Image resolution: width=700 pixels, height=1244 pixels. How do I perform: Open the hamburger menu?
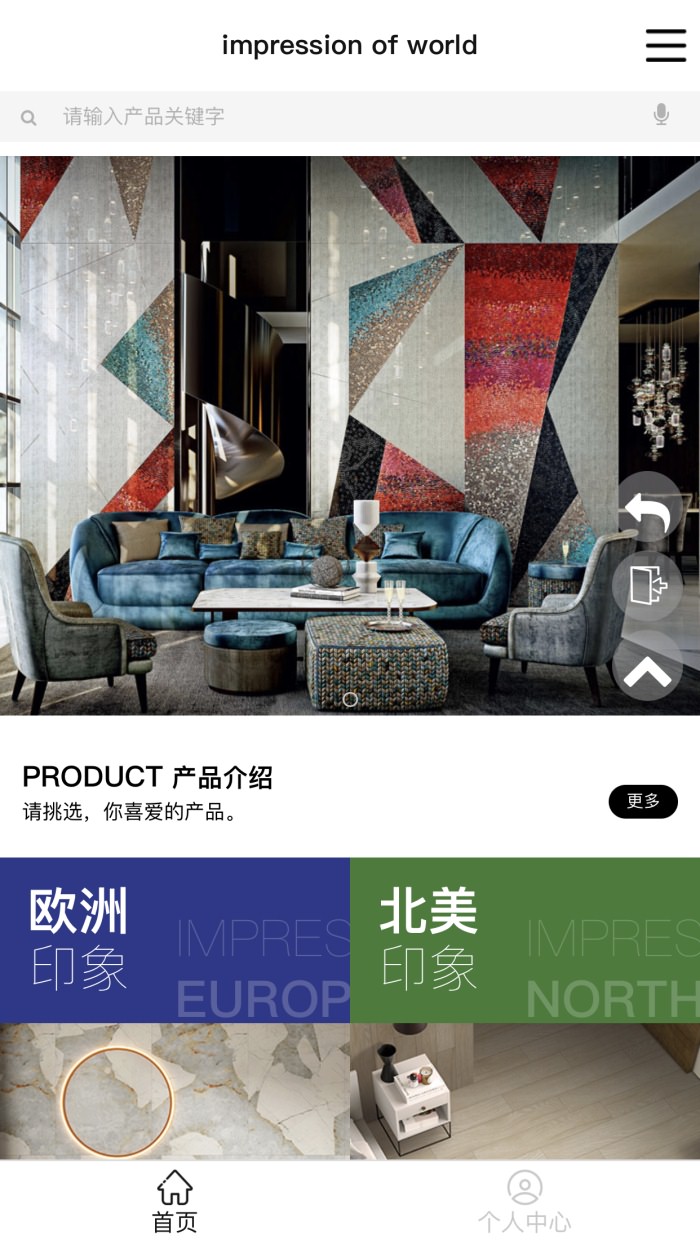(x=665, y=45)
